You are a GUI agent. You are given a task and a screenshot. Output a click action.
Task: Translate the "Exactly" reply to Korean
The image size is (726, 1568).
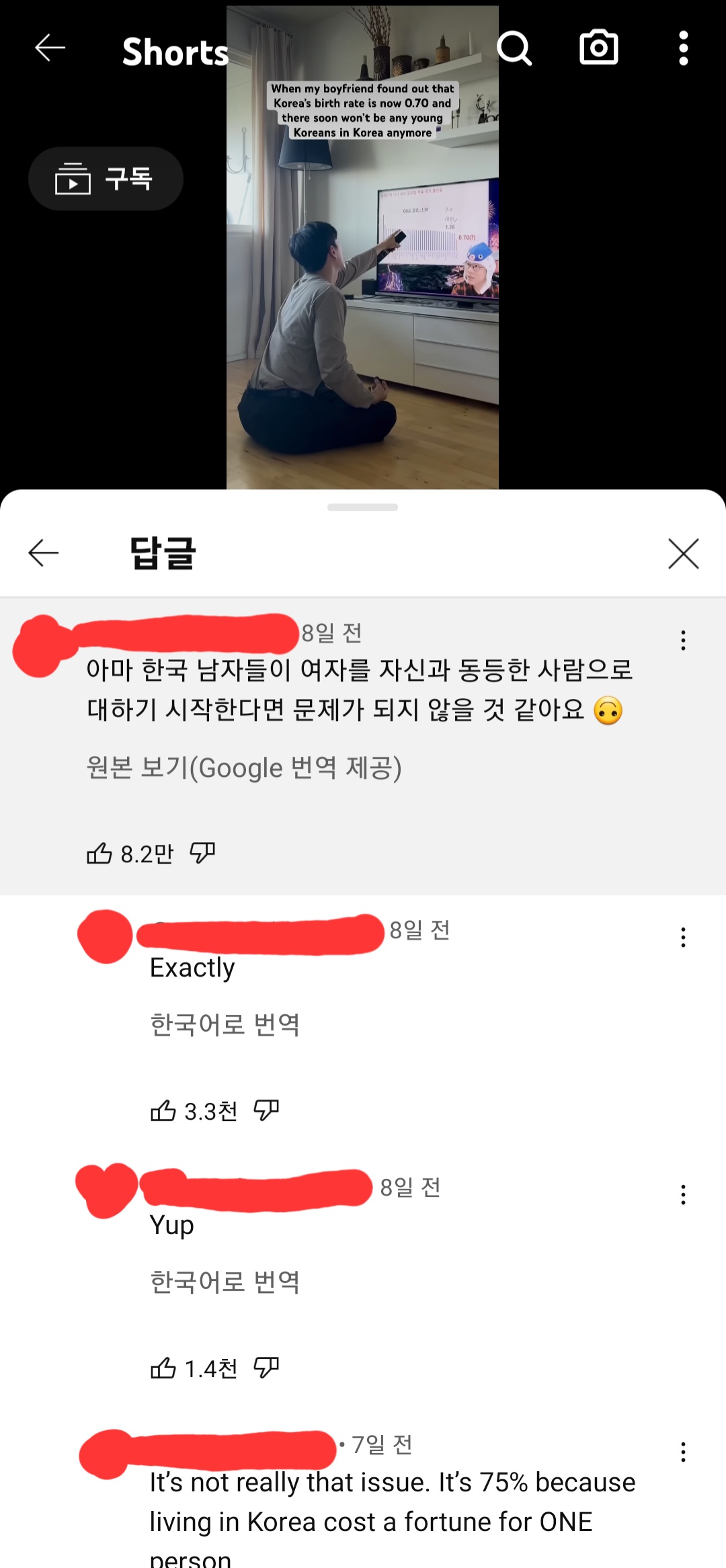tap(225, 1024)
